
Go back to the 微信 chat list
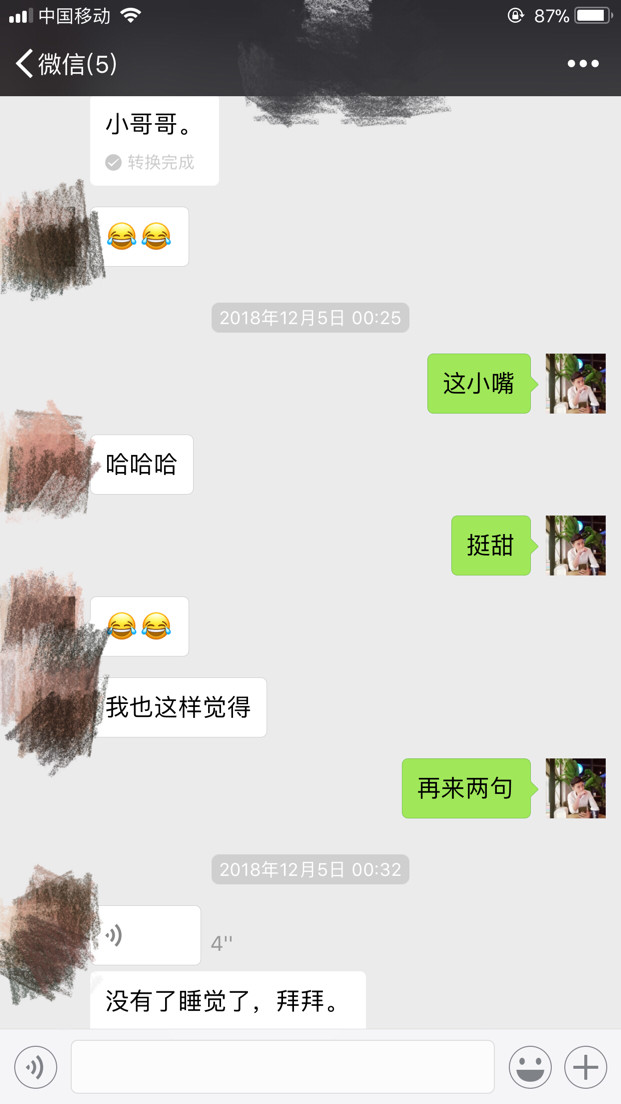point(65,65)
